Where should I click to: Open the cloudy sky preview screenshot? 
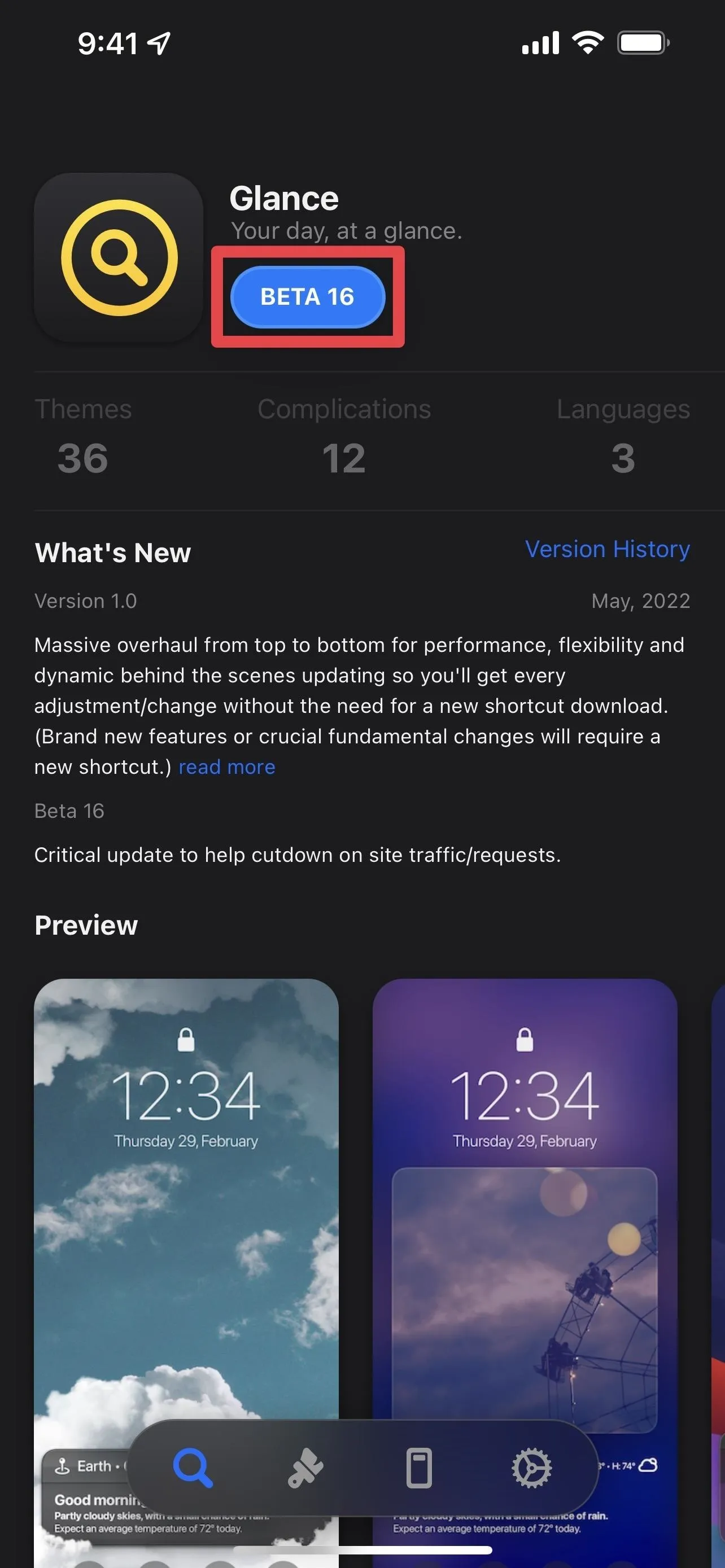click(186, 1272)
